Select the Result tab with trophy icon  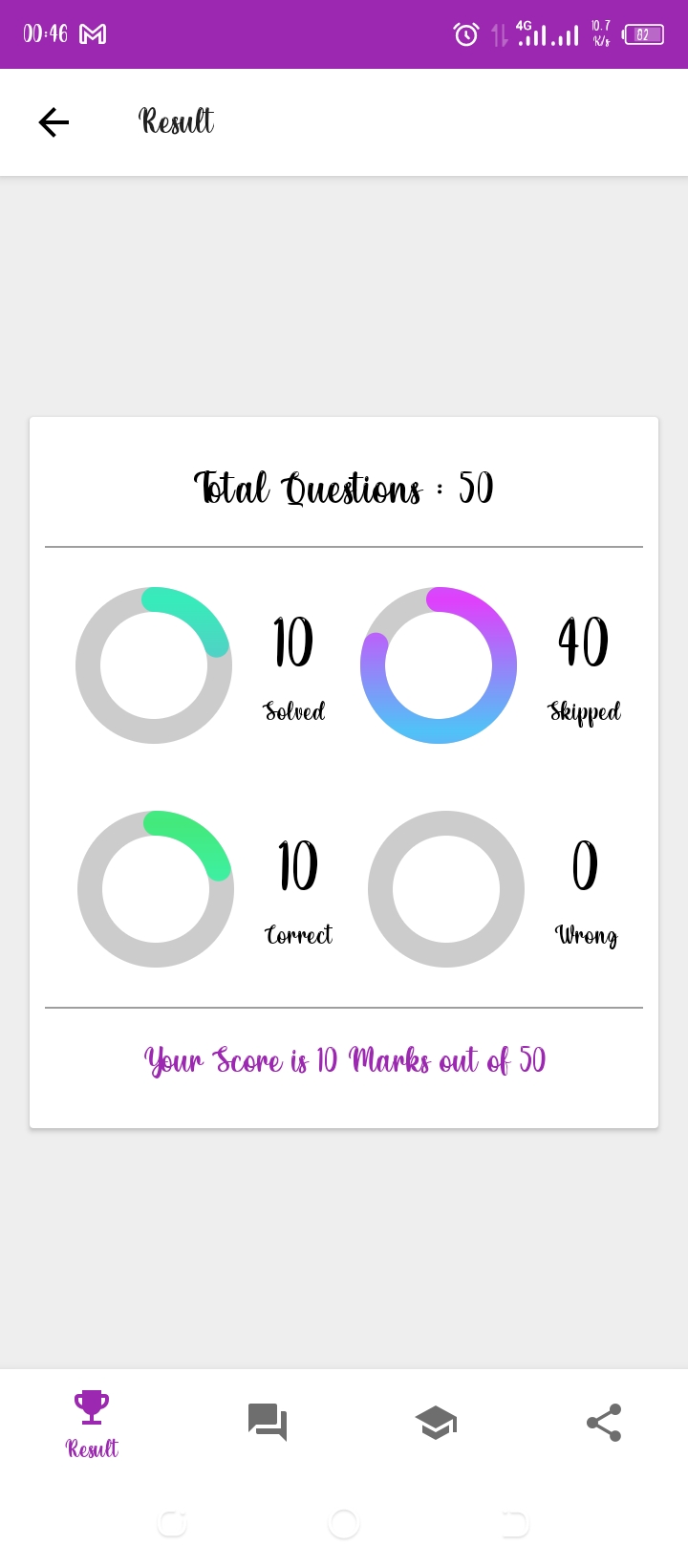click(x=92, y=1424)
